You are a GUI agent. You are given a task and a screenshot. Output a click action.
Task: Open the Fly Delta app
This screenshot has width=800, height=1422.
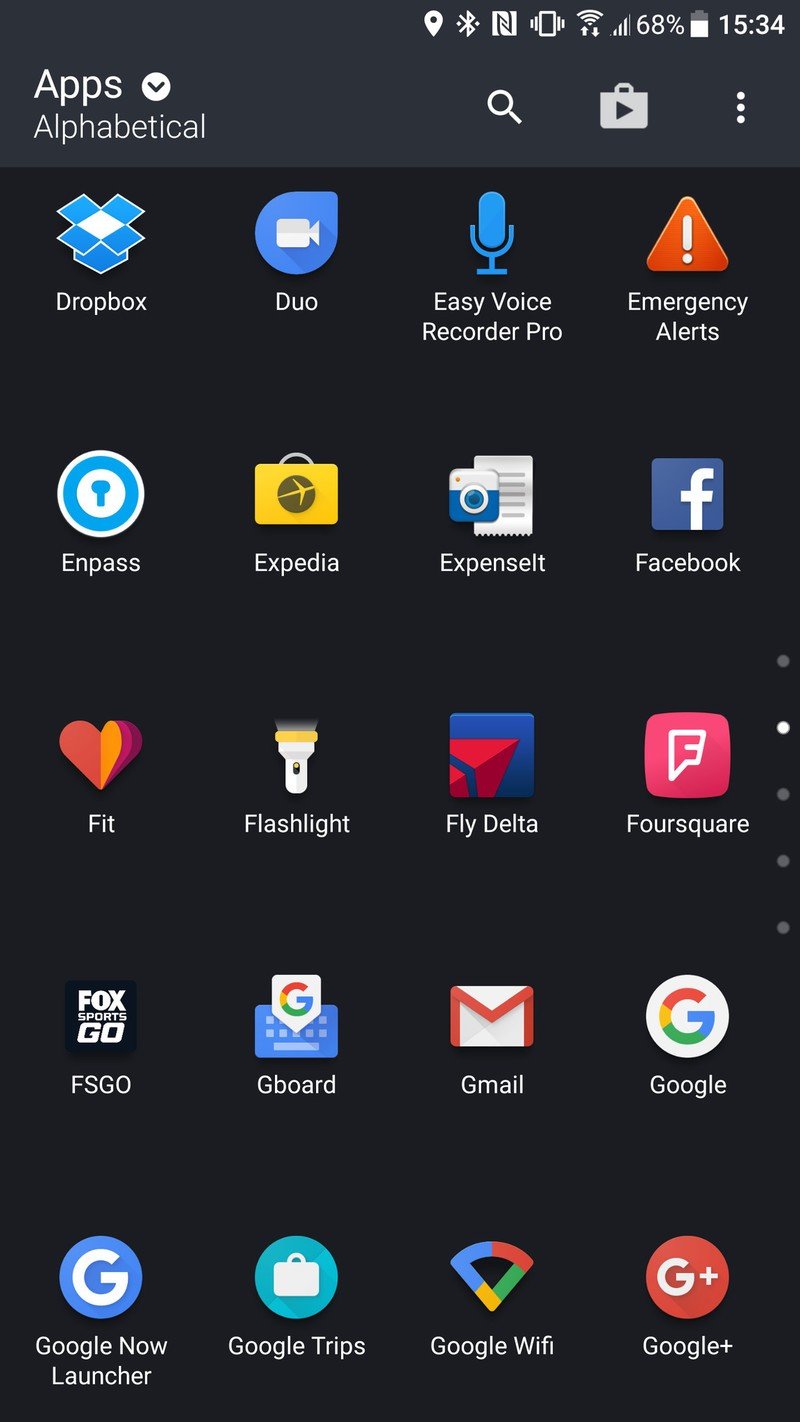[x=492, y=756]
